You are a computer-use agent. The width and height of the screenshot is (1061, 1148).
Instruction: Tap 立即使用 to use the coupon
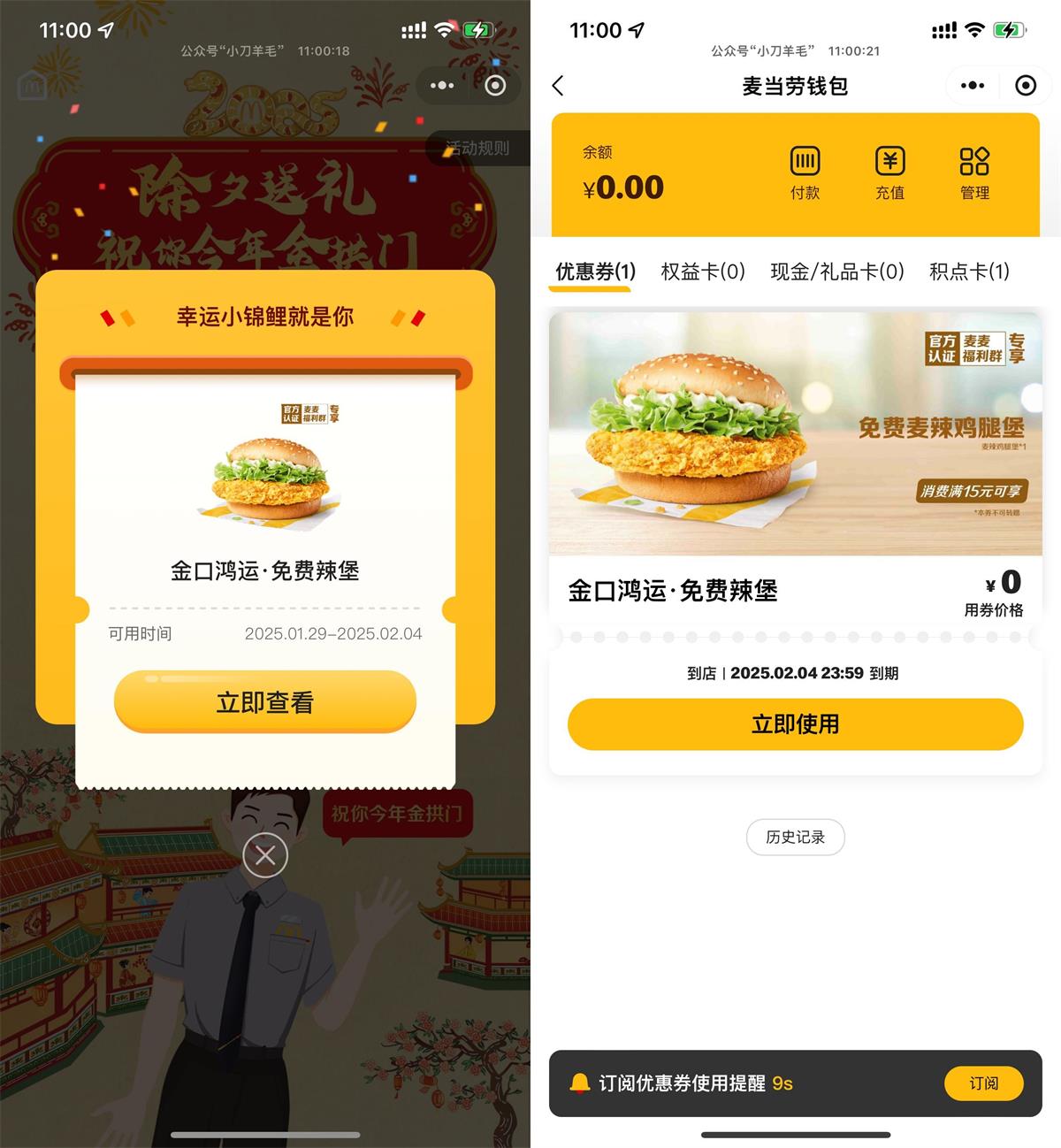tap(795, 724)
